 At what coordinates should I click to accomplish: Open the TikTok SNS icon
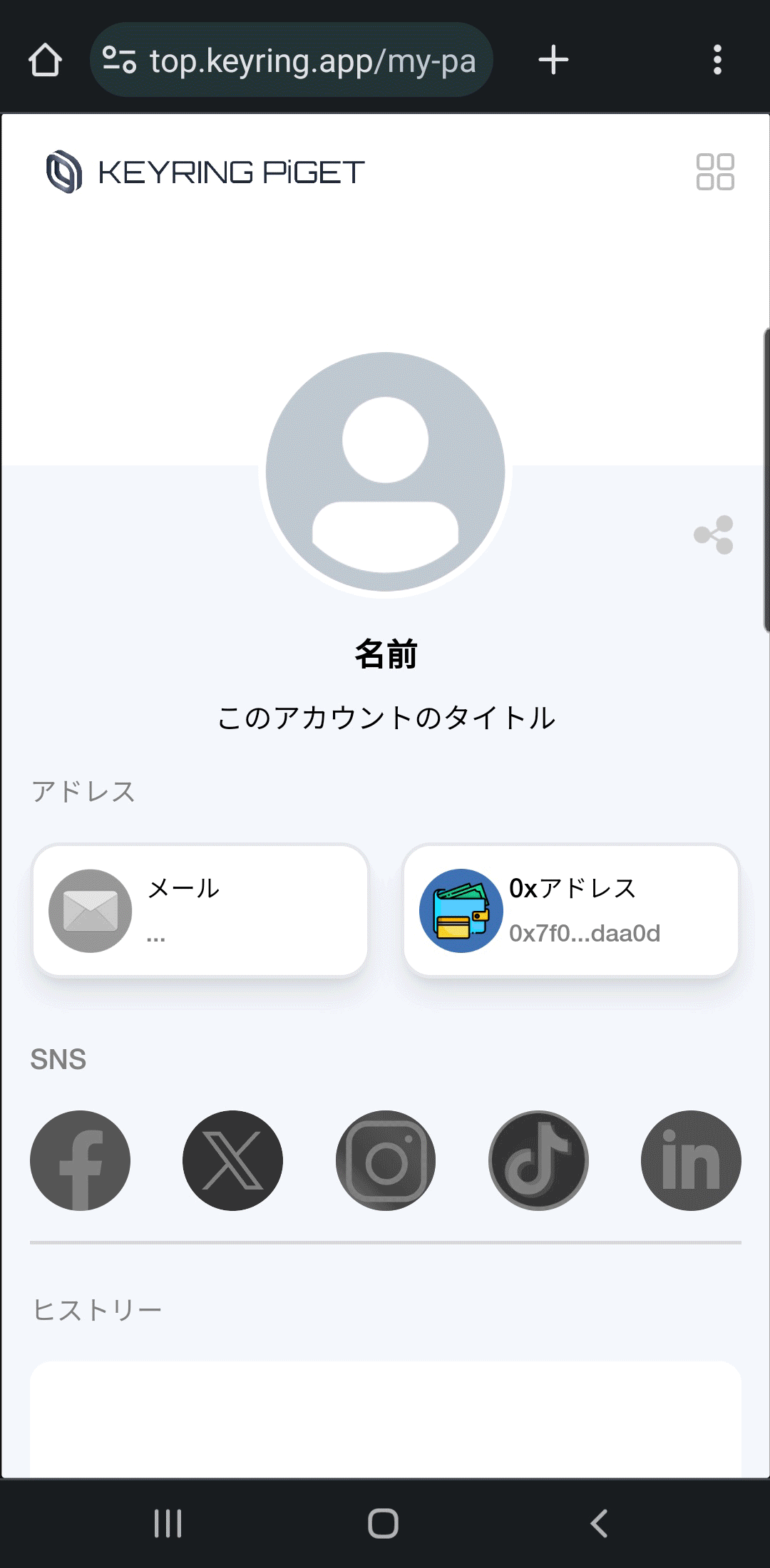538,1160
